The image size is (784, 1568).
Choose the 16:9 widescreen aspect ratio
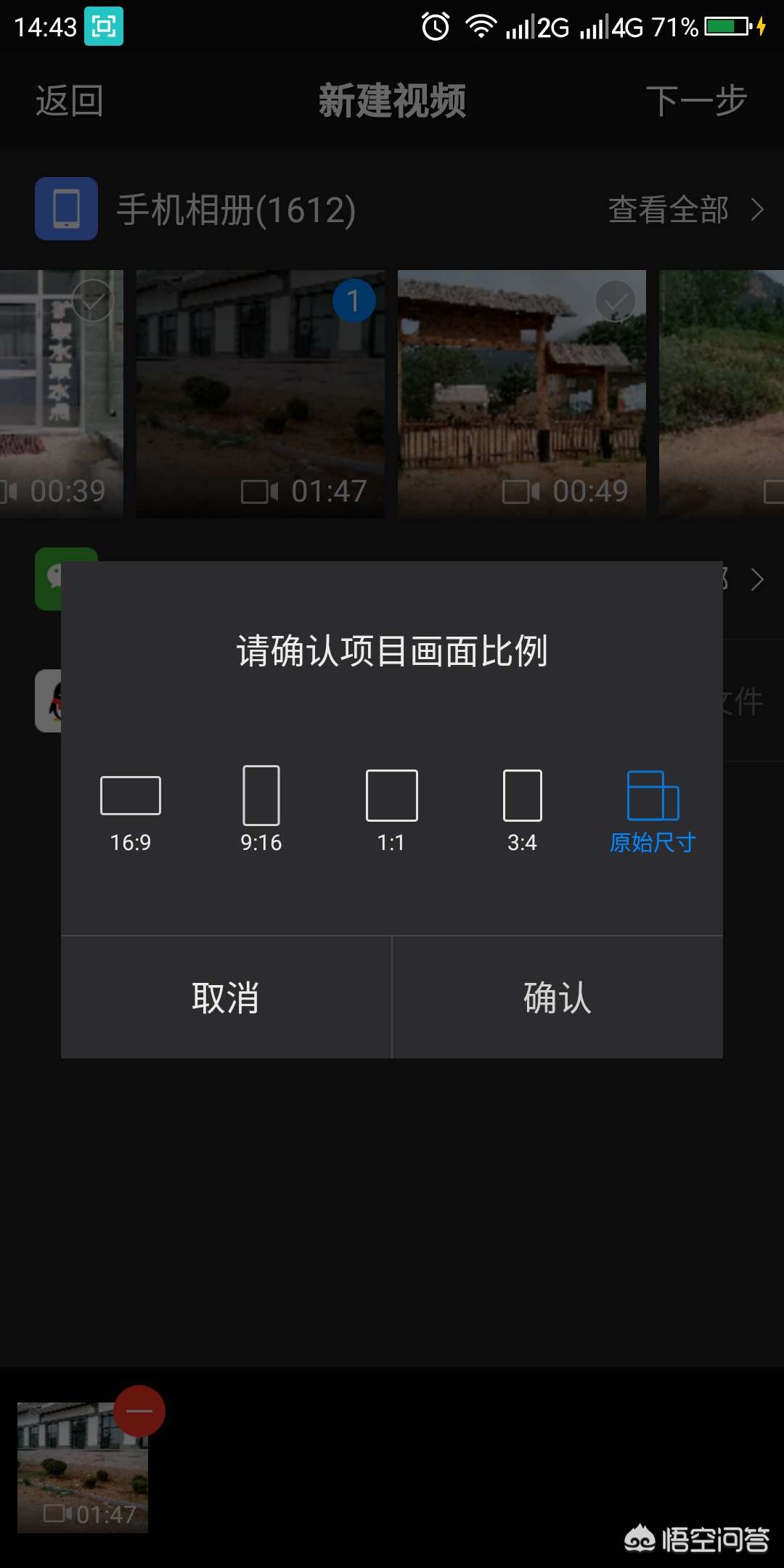point(130,795)
